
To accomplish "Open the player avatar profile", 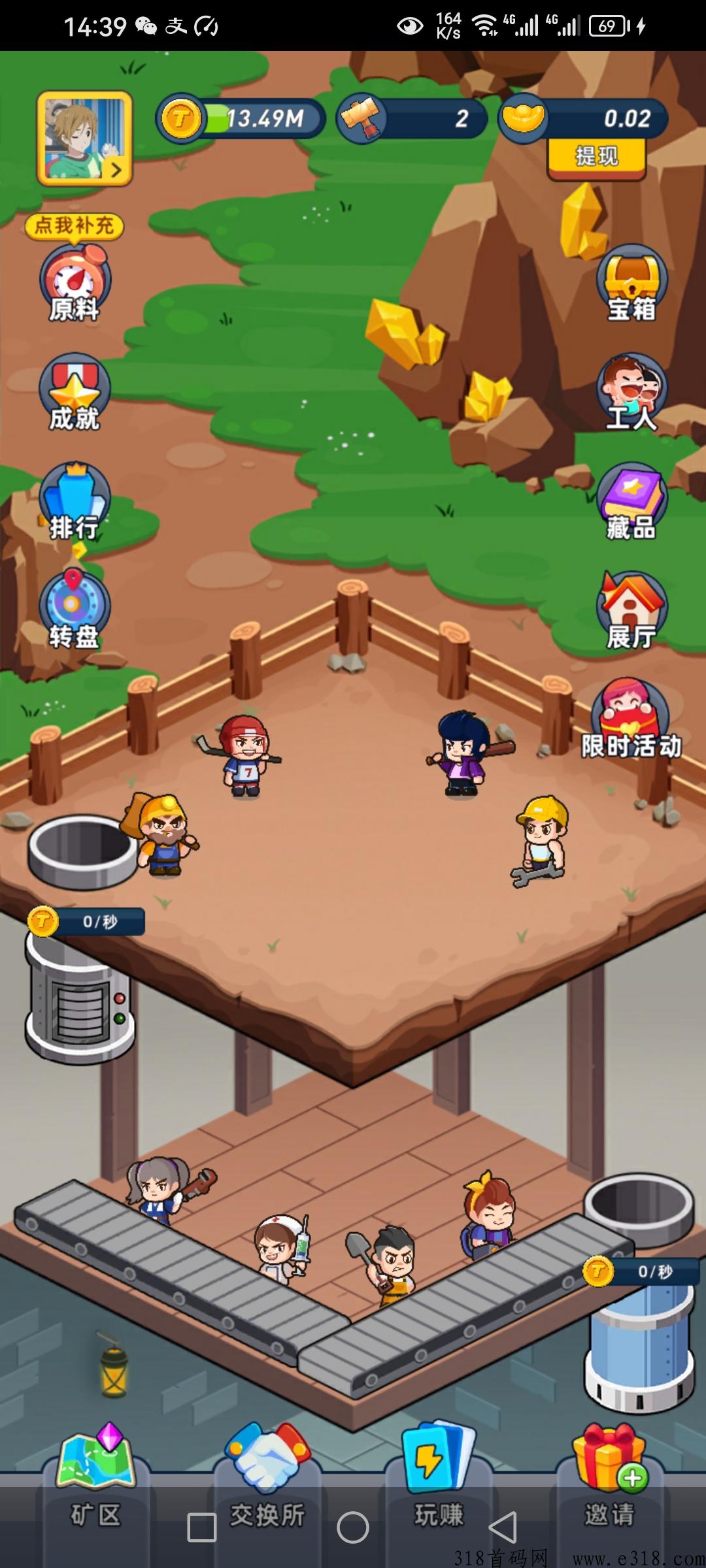I will click(x=84, y=138).
